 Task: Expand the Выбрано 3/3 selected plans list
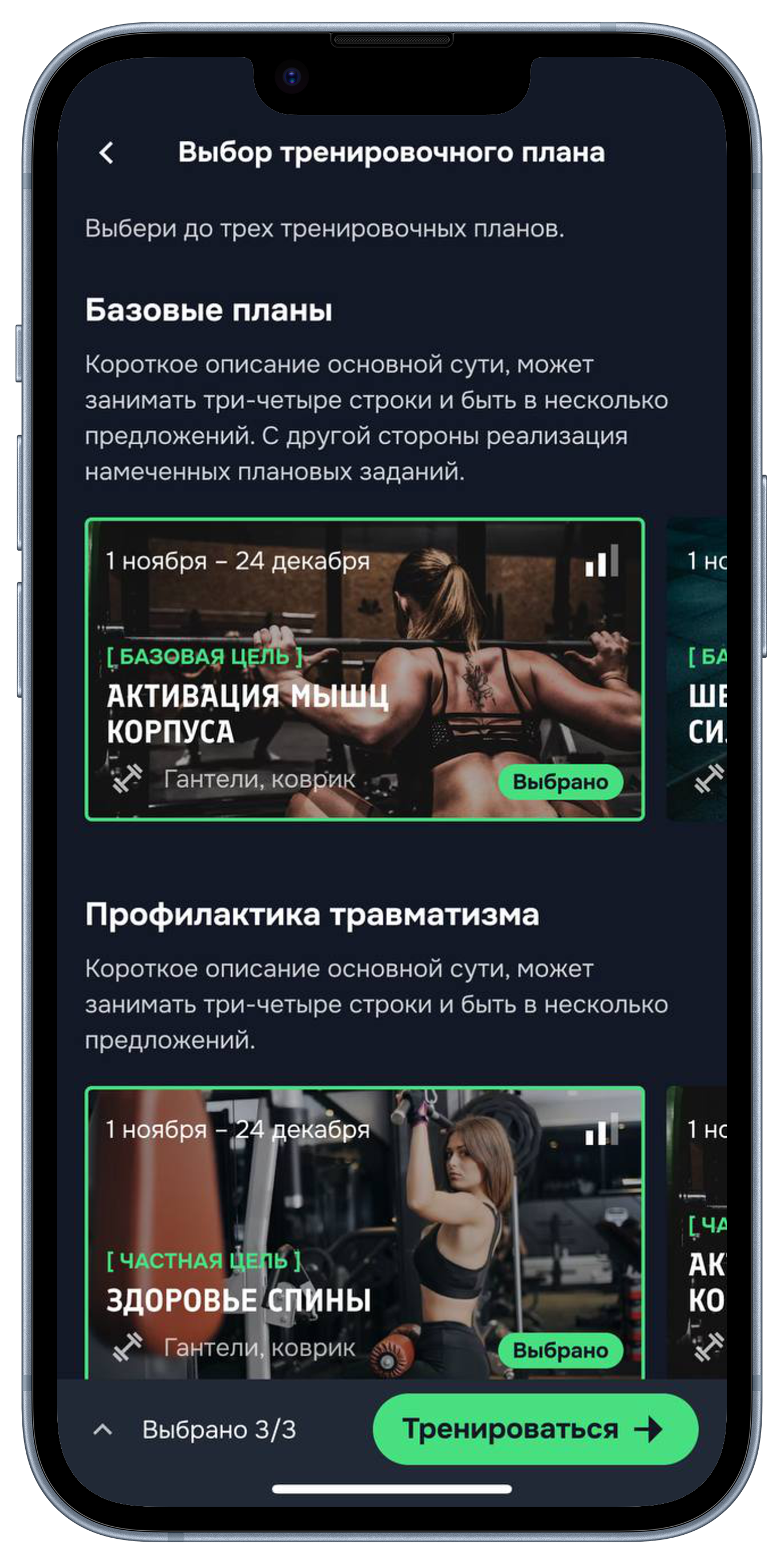[x=102, y=1430]
